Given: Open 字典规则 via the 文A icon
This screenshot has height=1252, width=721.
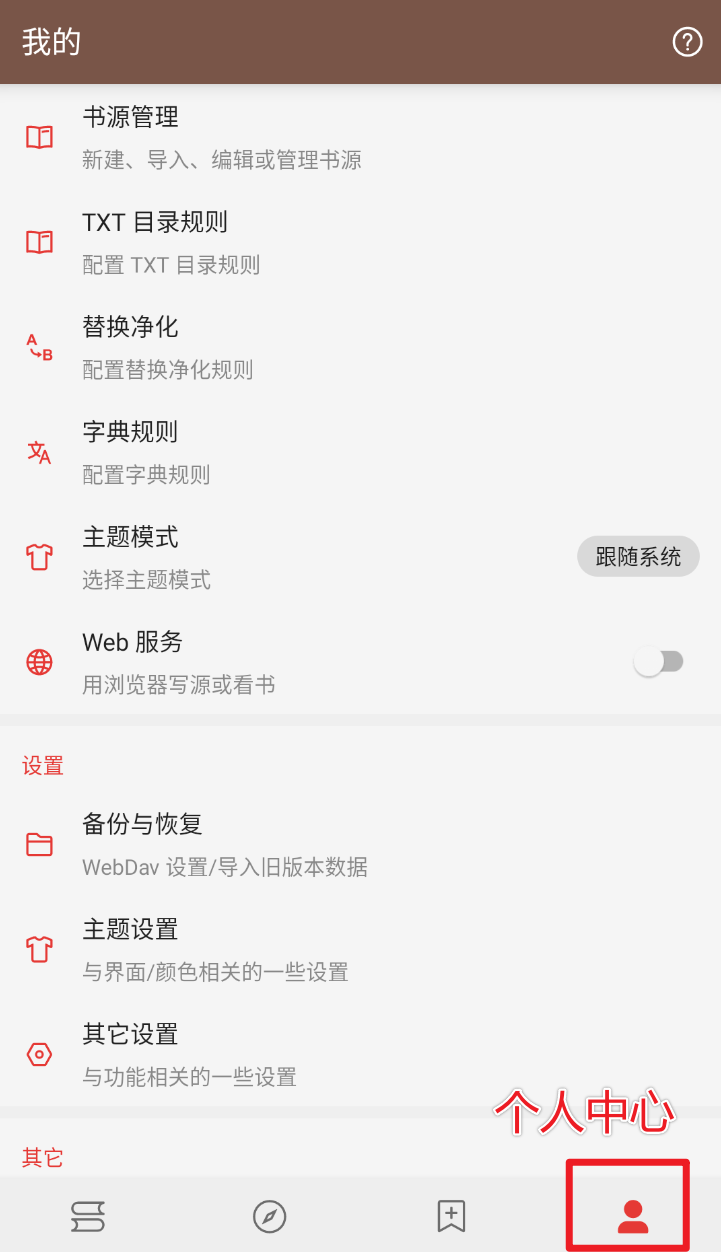Looking at the screenshot, I should click(x=38, y=452).
